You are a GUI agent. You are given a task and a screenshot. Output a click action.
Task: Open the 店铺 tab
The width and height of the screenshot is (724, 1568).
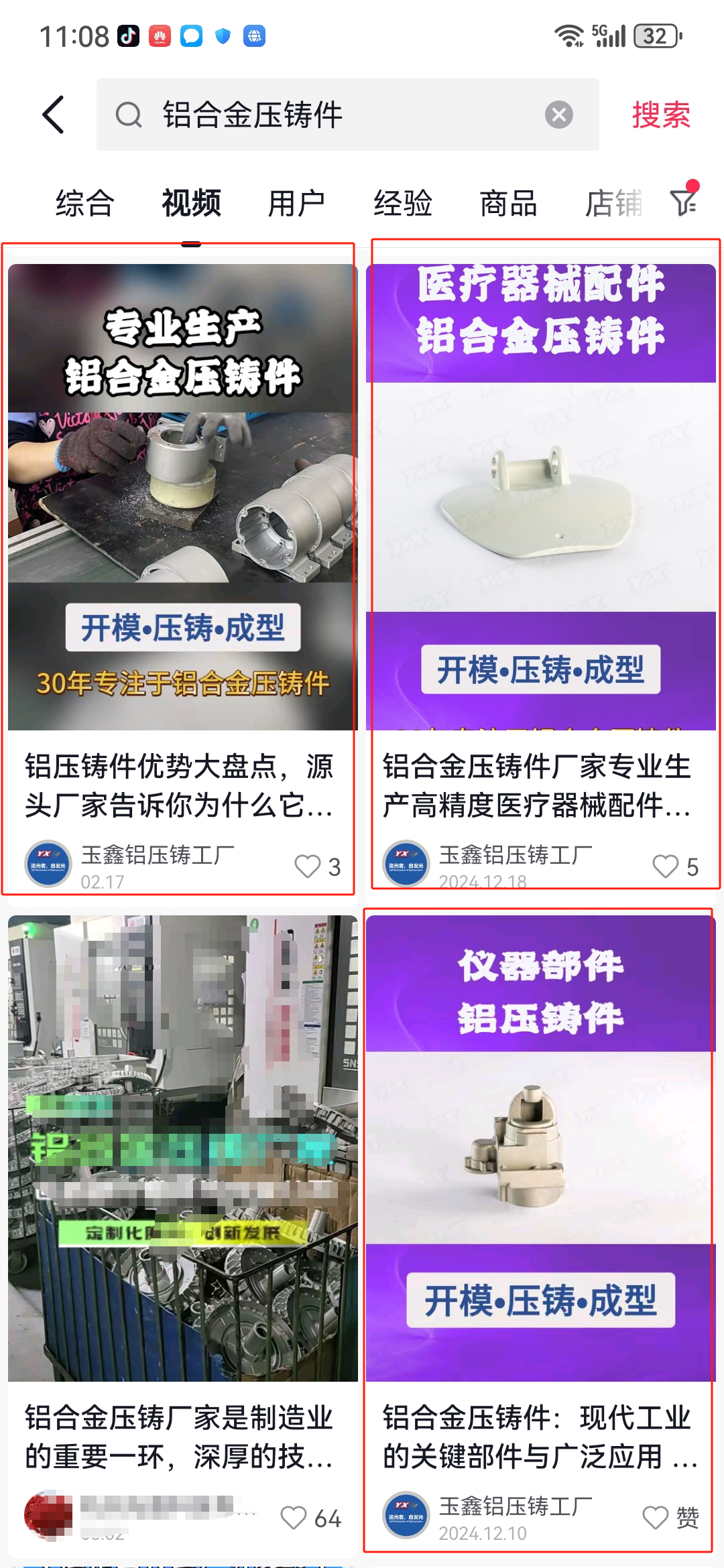(x=613, y=203)
